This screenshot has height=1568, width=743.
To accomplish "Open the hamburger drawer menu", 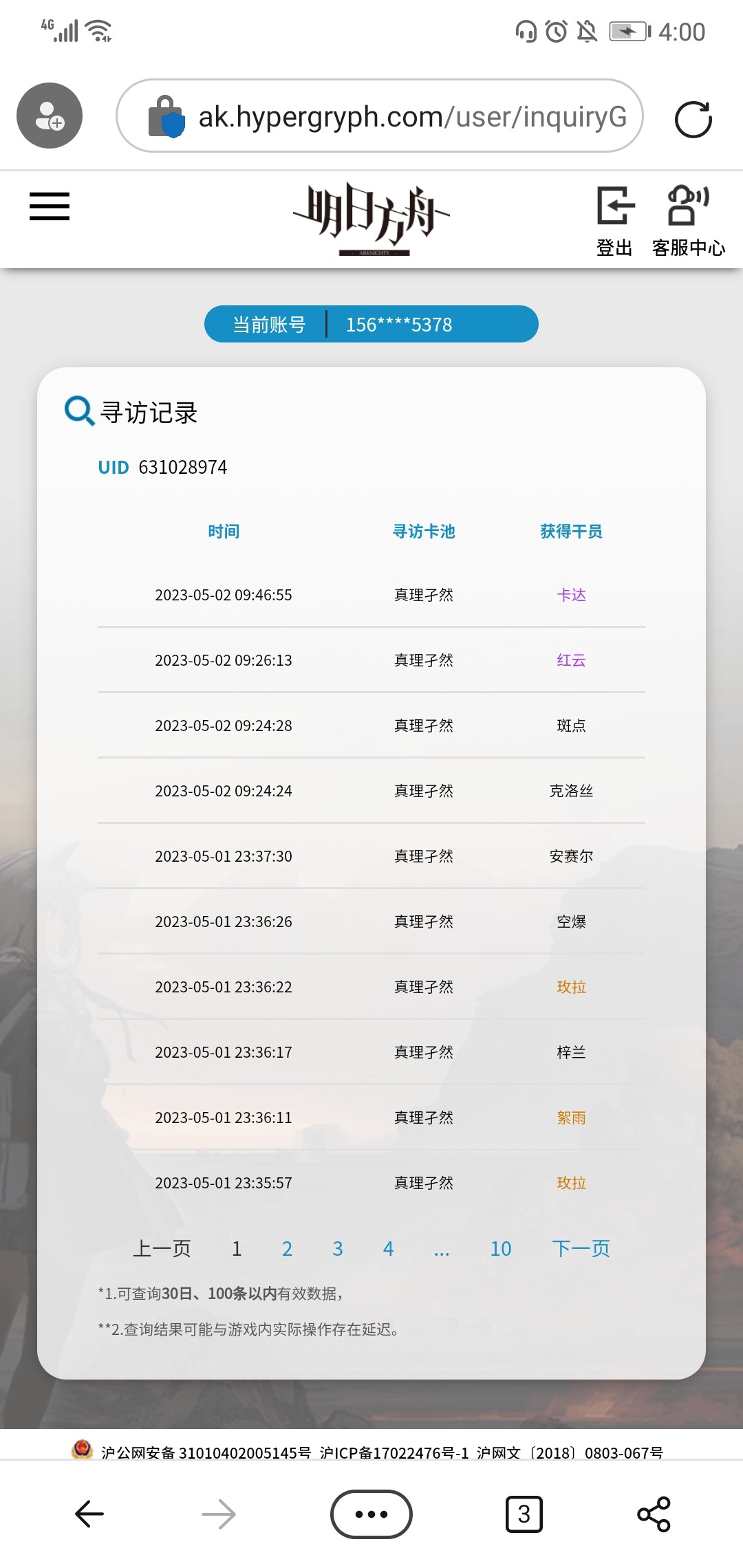I will pyautogui.click(x=50, y=206).
